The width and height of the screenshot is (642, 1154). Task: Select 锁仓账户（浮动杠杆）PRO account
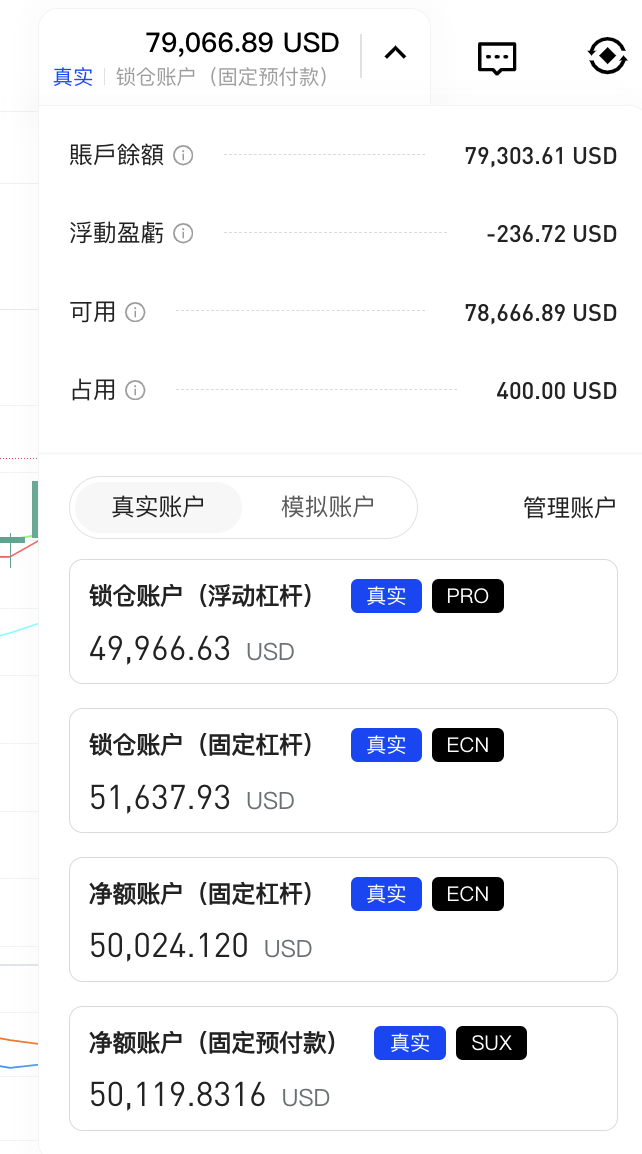tap(343, 621)
